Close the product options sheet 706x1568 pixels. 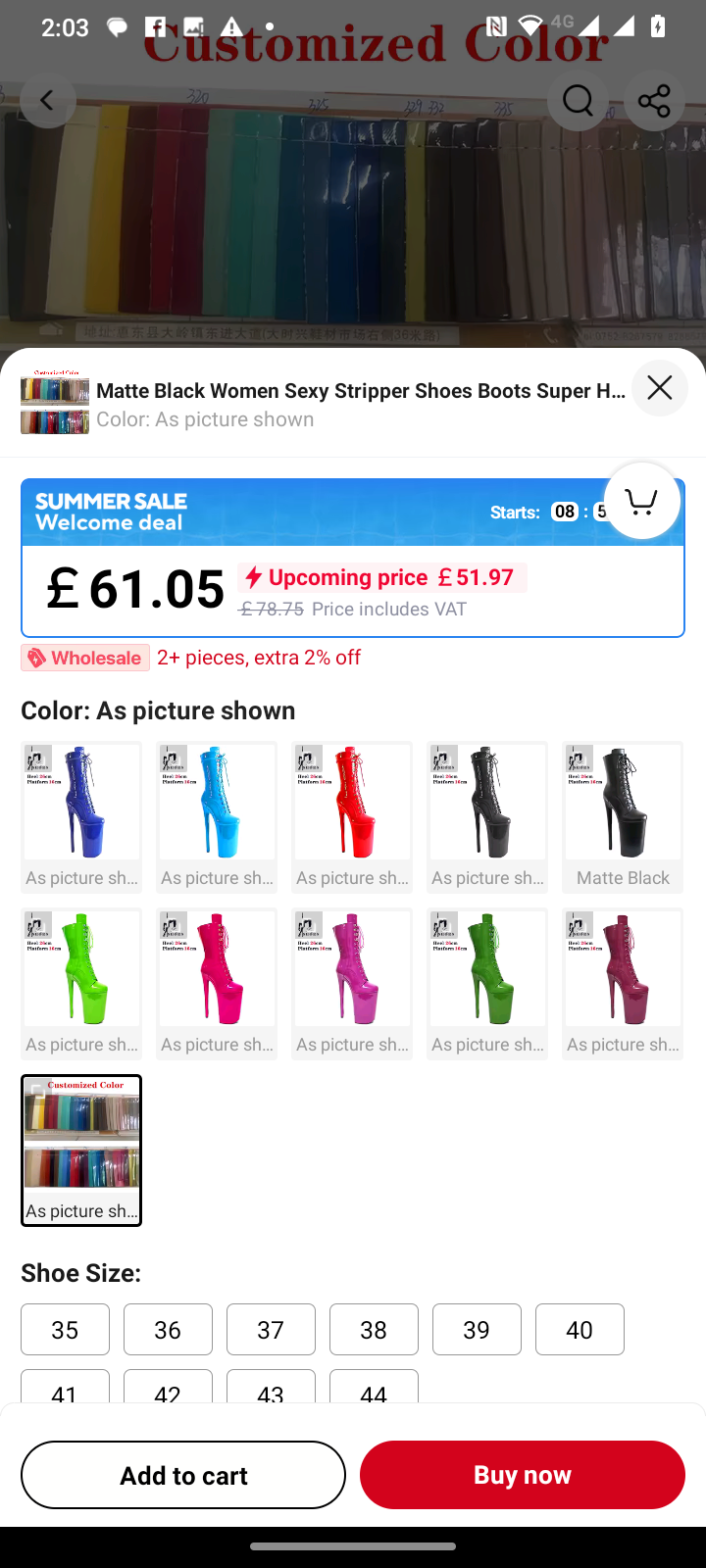[659, 388]
